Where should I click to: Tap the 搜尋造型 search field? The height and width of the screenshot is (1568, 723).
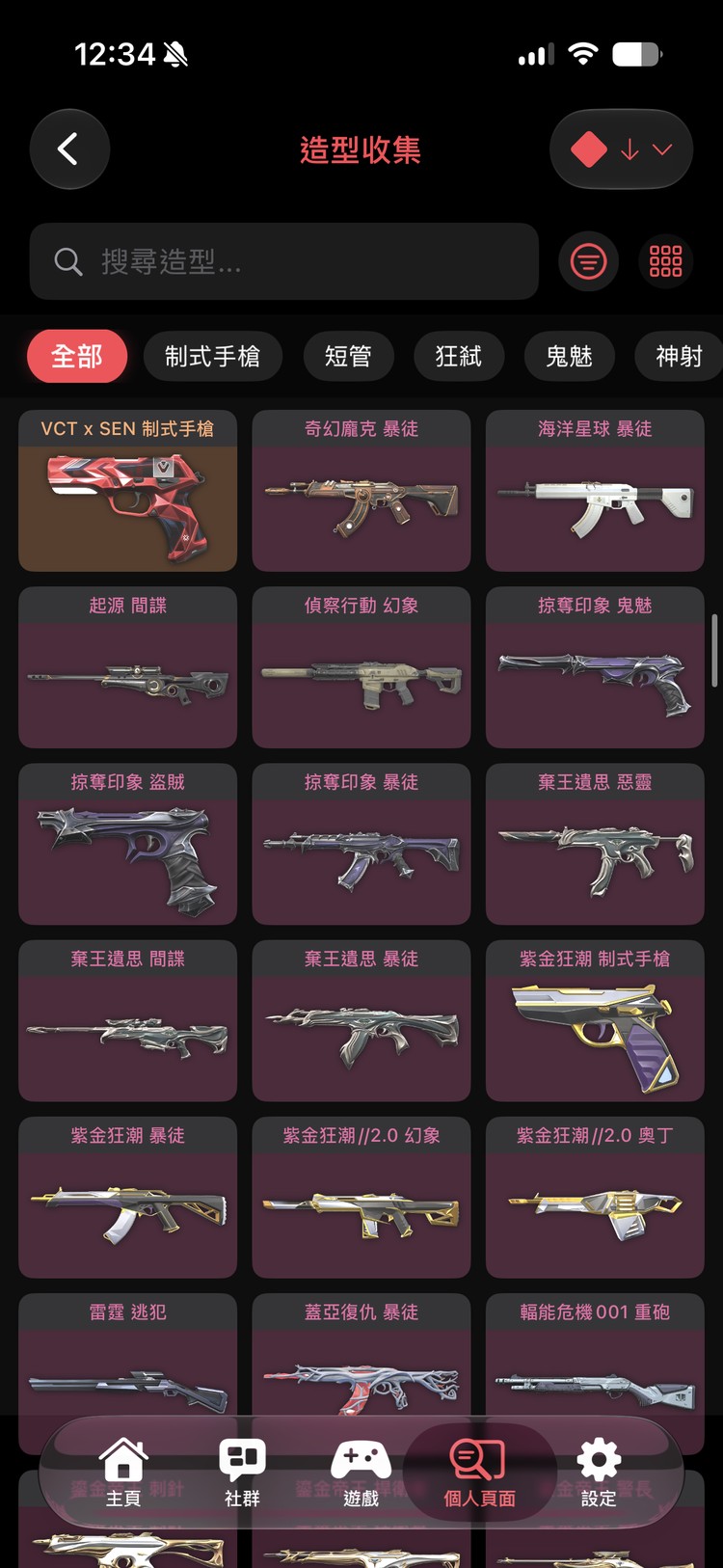click(x=283, y=261)
